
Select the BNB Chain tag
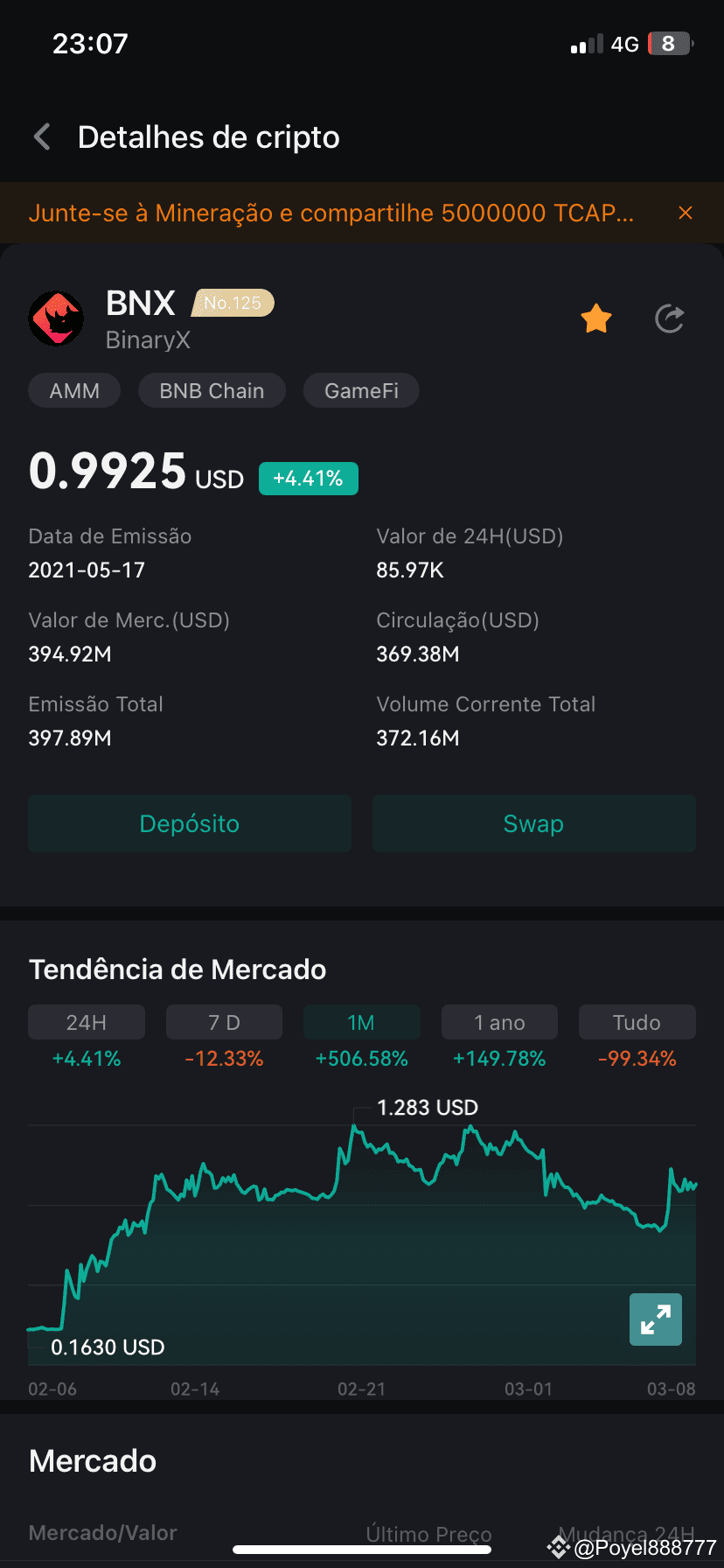pyautogui.click(x=212, y=390)
